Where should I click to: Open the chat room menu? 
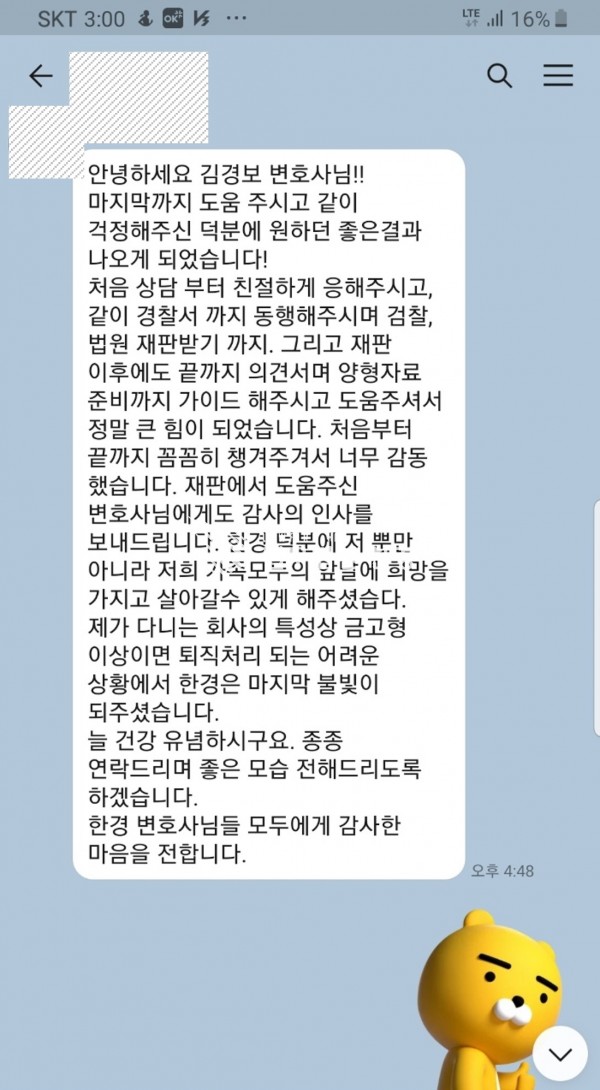[557, 75]
